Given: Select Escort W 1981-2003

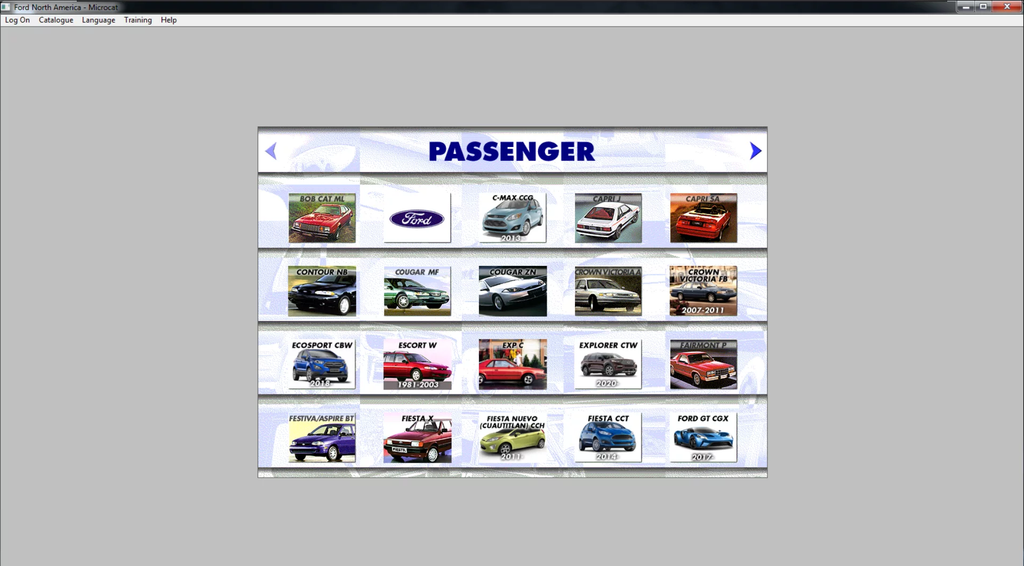Looking at the screenshot, I should [x=417, y=364].
